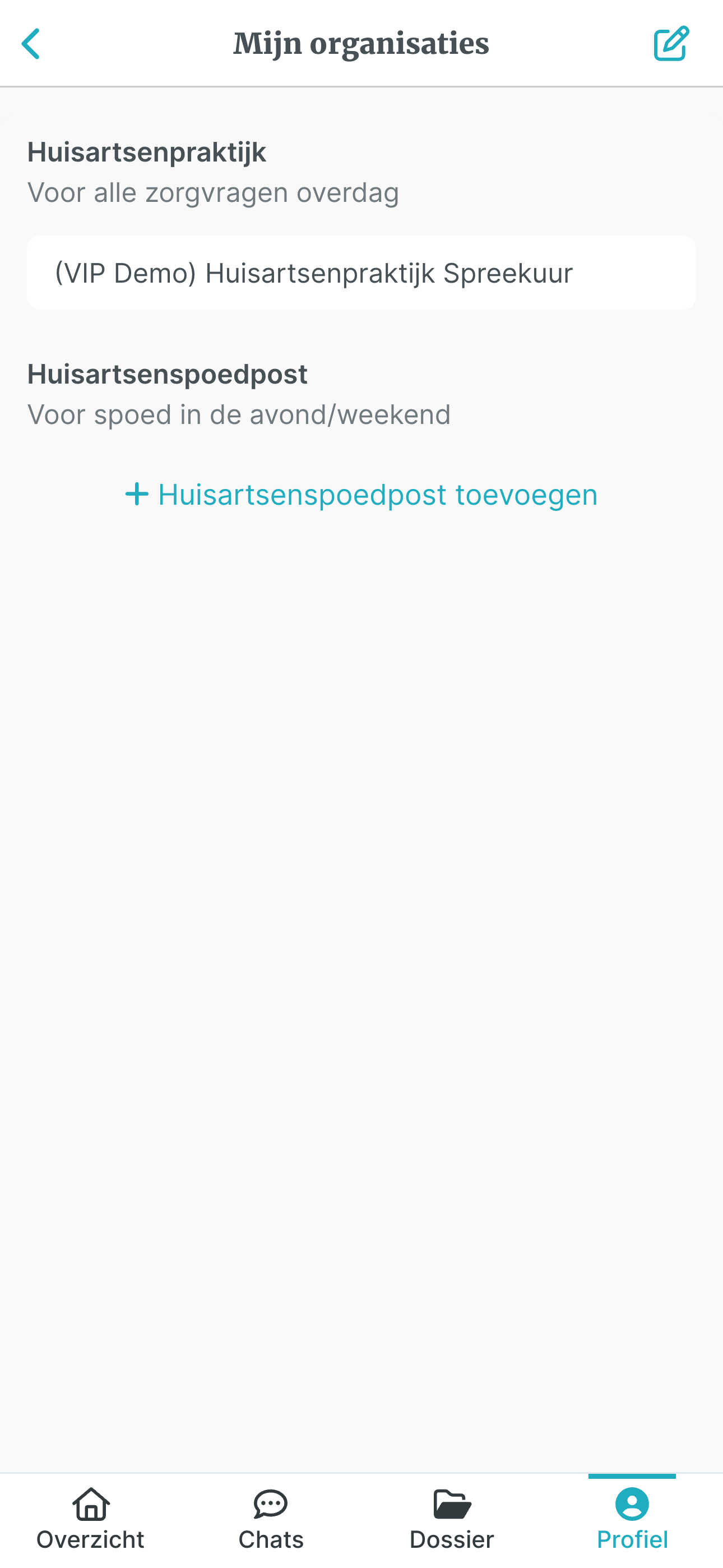Tap Huisartsenspoedpost toevoegen
The image size is (723, 1568).
(361, 494)
